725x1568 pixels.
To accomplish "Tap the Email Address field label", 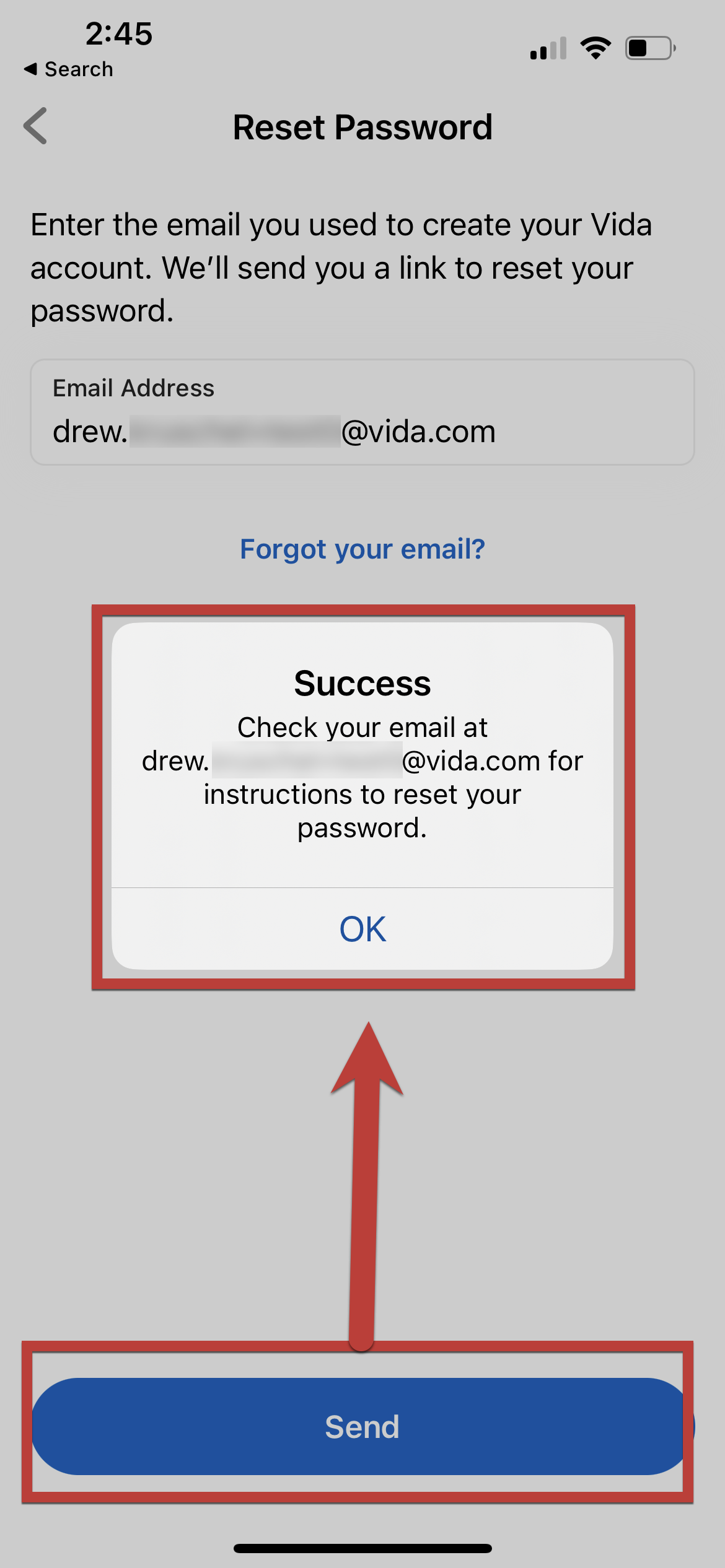I will [x=134, y=388].
